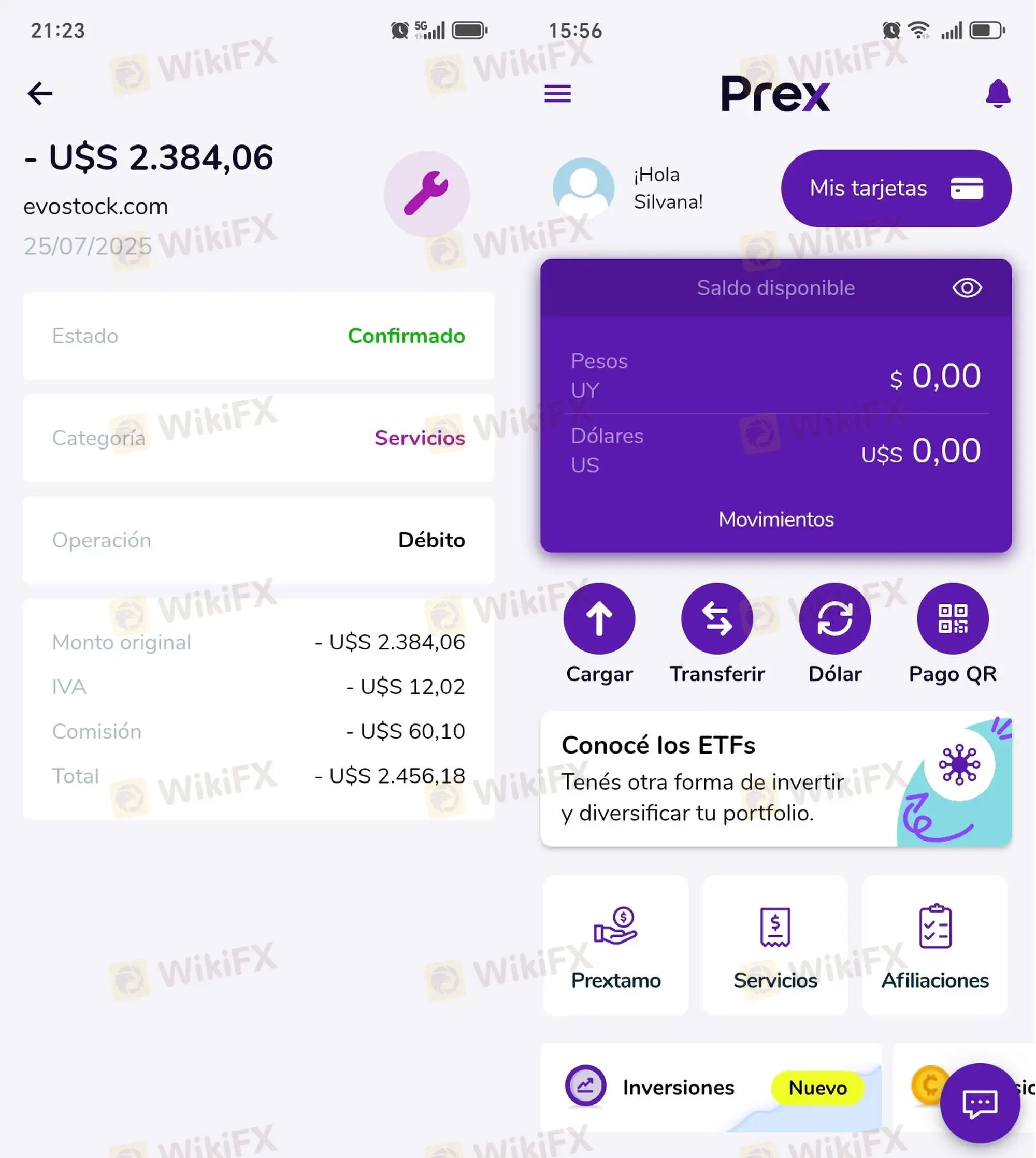Open the hamburger menu
The height and width of the screenshot is (1158, 1036).
coord(557,93)
